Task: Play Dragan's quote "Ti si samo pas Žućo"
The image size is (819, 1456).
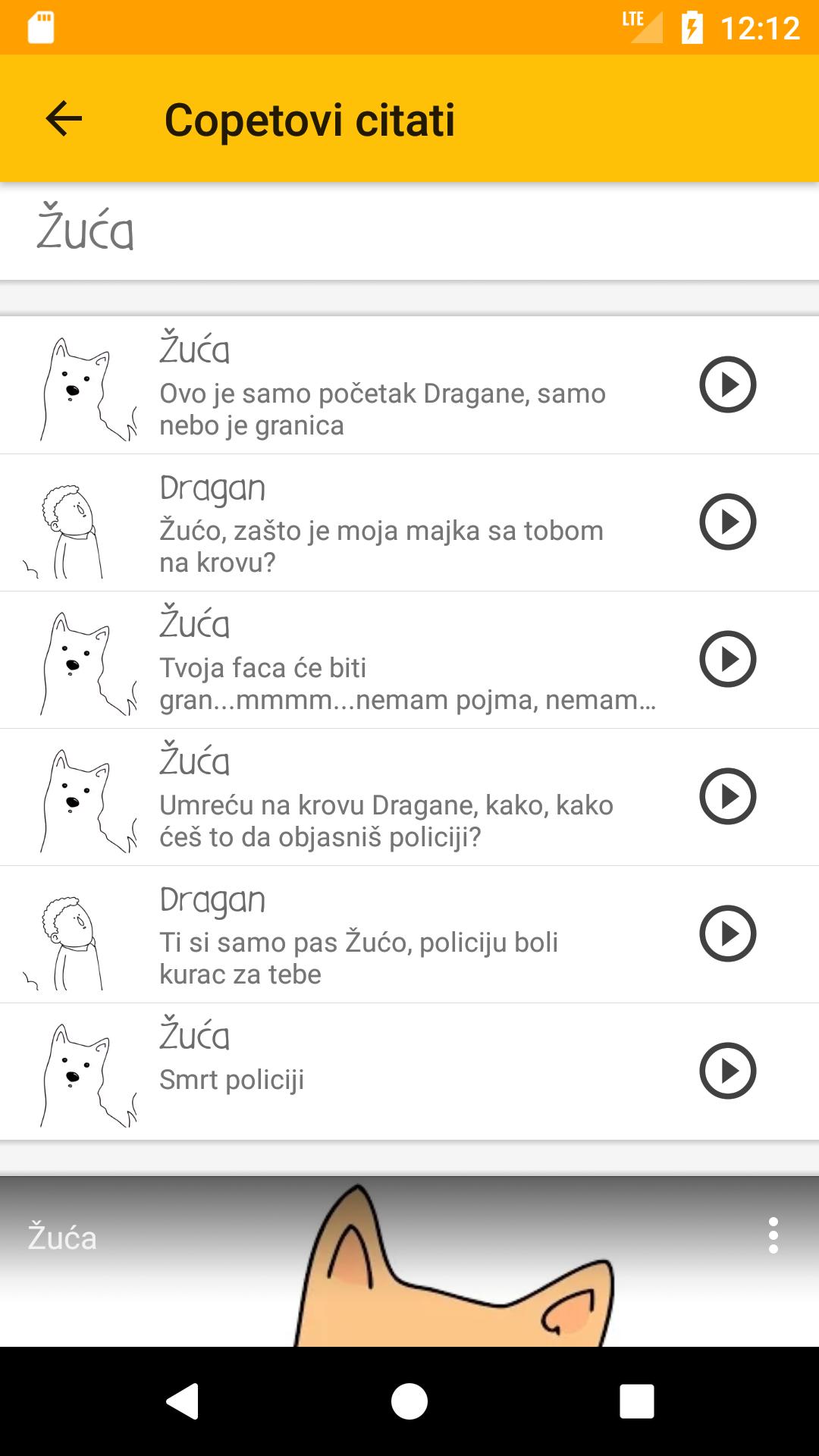Action: point(727,934)
